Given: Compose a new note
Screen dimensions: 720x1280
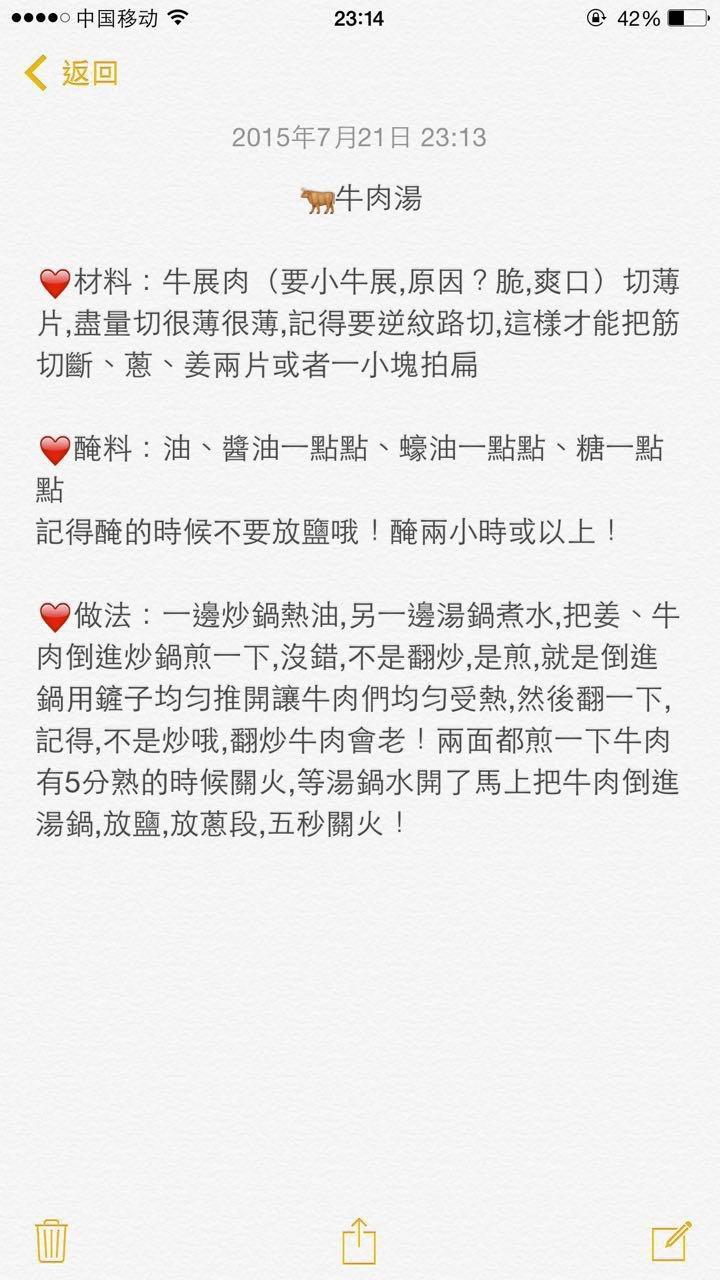Looking at the screenshot, I should 671,1241.
